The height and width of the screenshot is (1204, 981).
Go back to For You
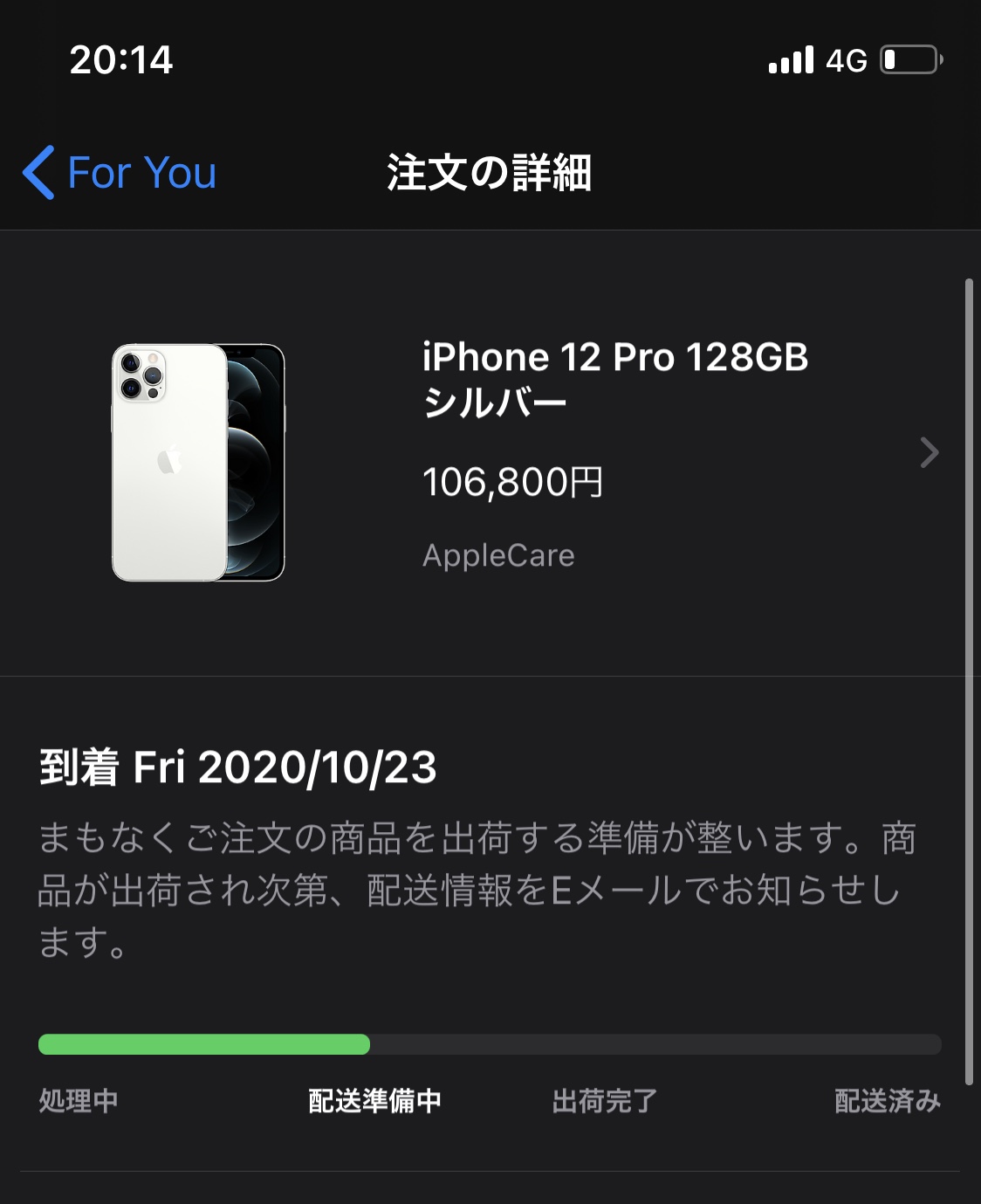pyautogui.click(x=120, y=172)
